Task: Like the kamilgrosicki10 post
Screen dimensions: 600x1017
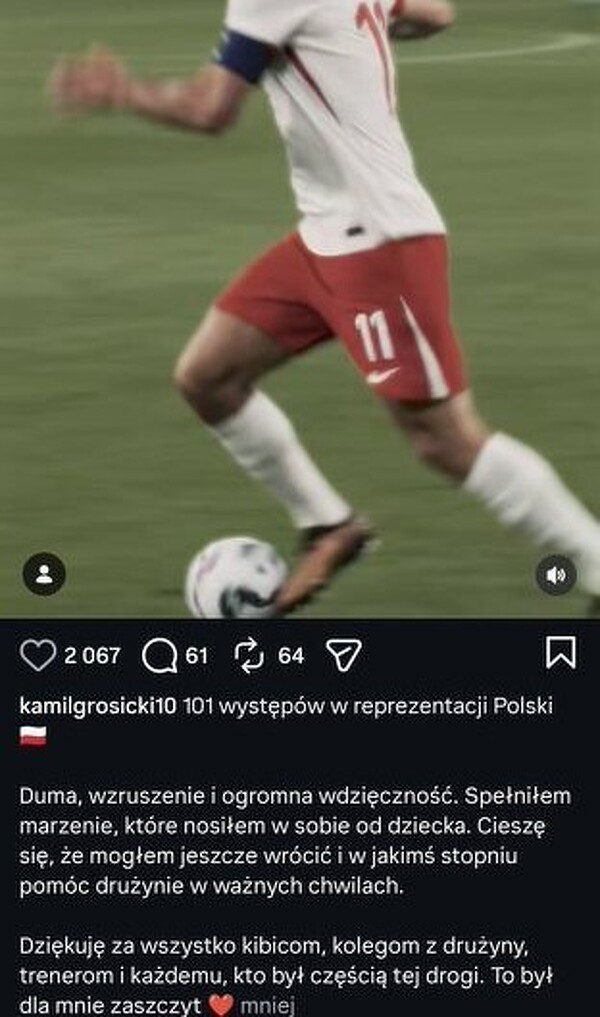Action: [x=38, y=655]
